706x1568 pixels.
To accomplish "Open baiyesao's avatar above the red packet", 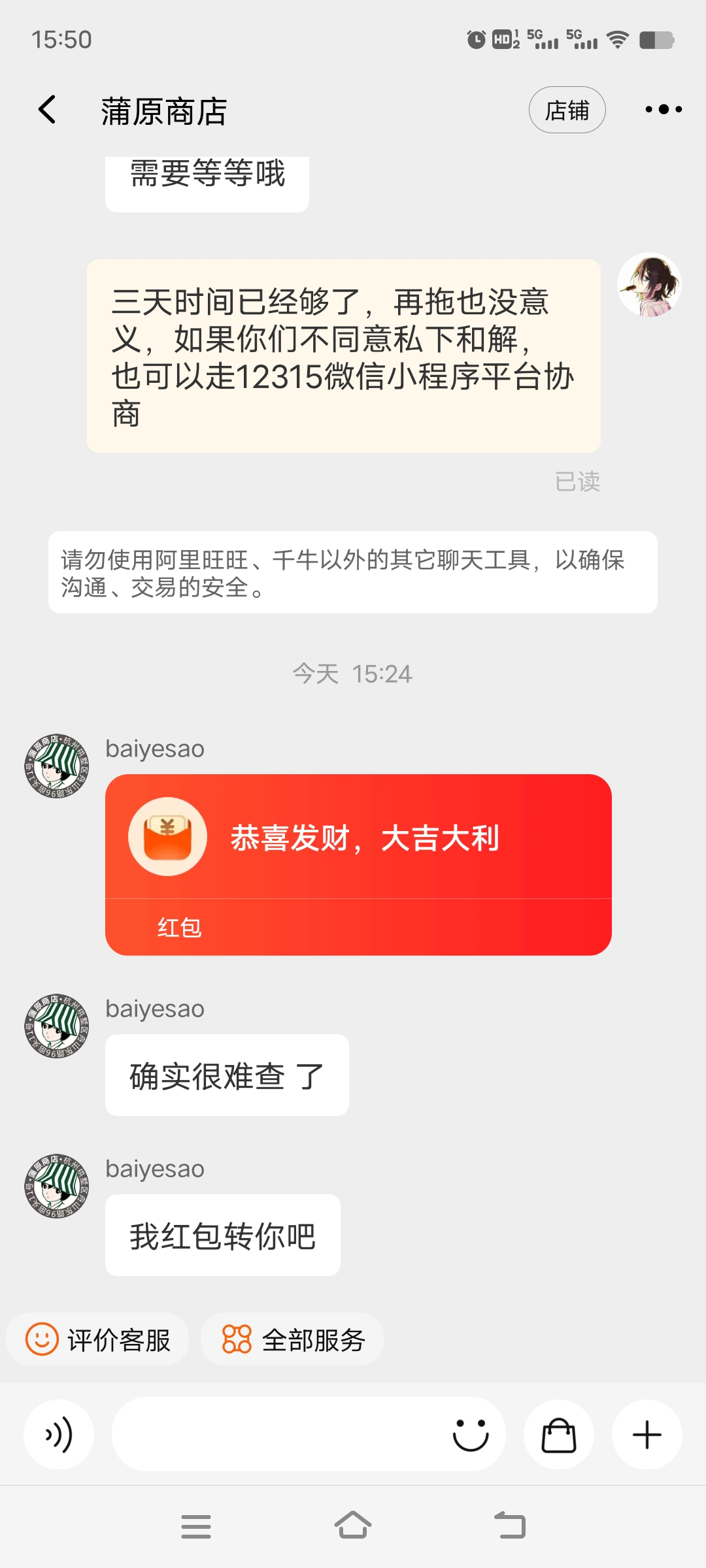I will point(57,766).
